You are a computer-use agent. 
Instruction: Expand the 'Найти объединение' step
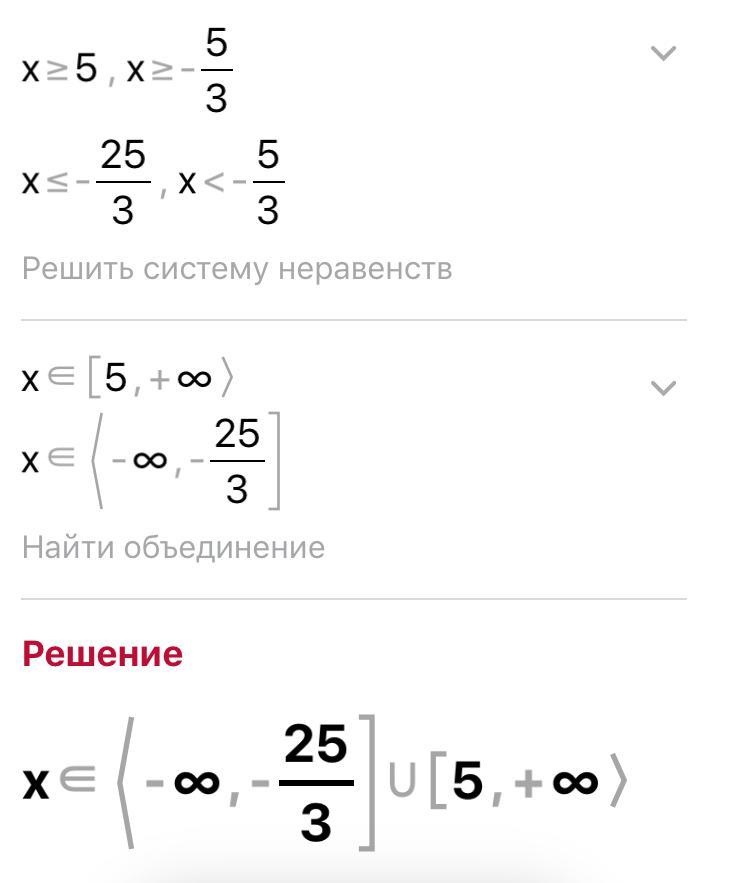(663, 388)
